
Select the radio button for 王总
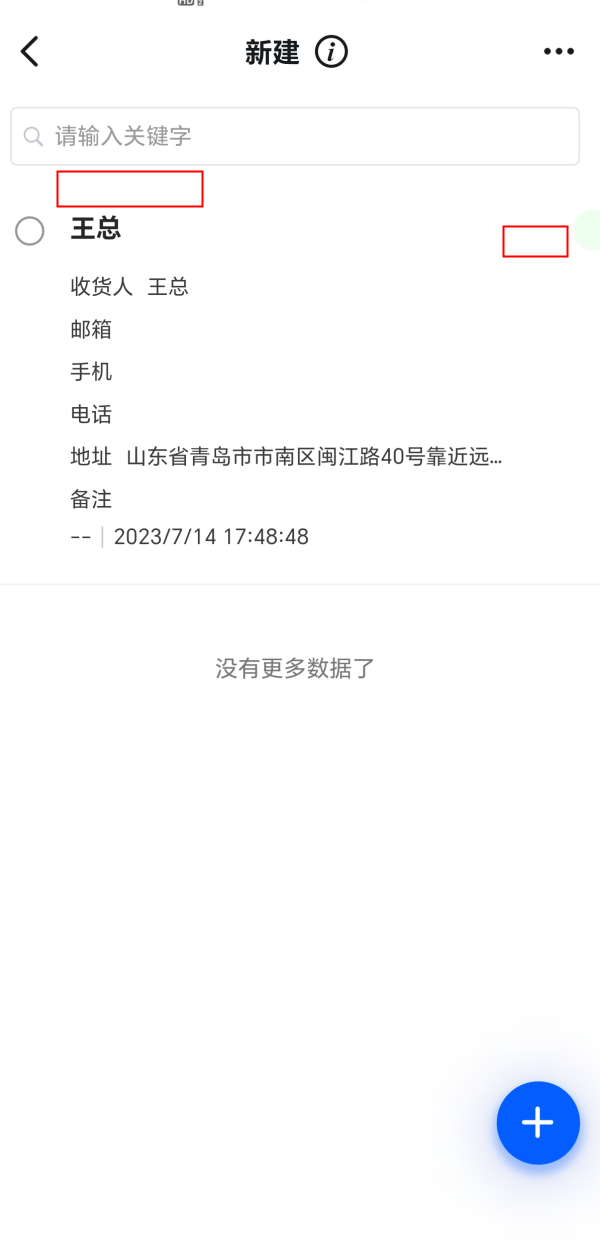(x=30, y=231)
